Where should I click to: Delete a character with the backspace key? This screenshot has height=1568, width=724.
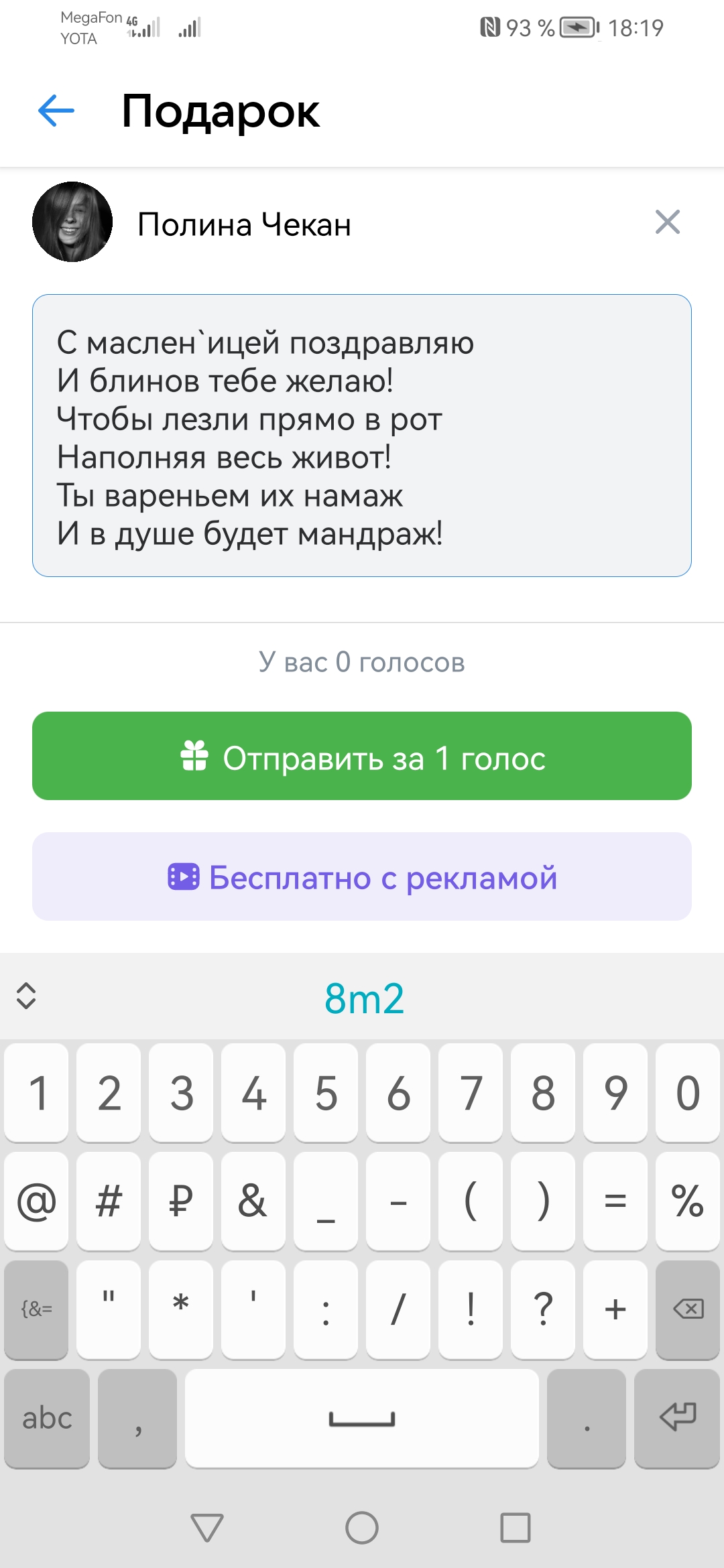click(688, 1309)
